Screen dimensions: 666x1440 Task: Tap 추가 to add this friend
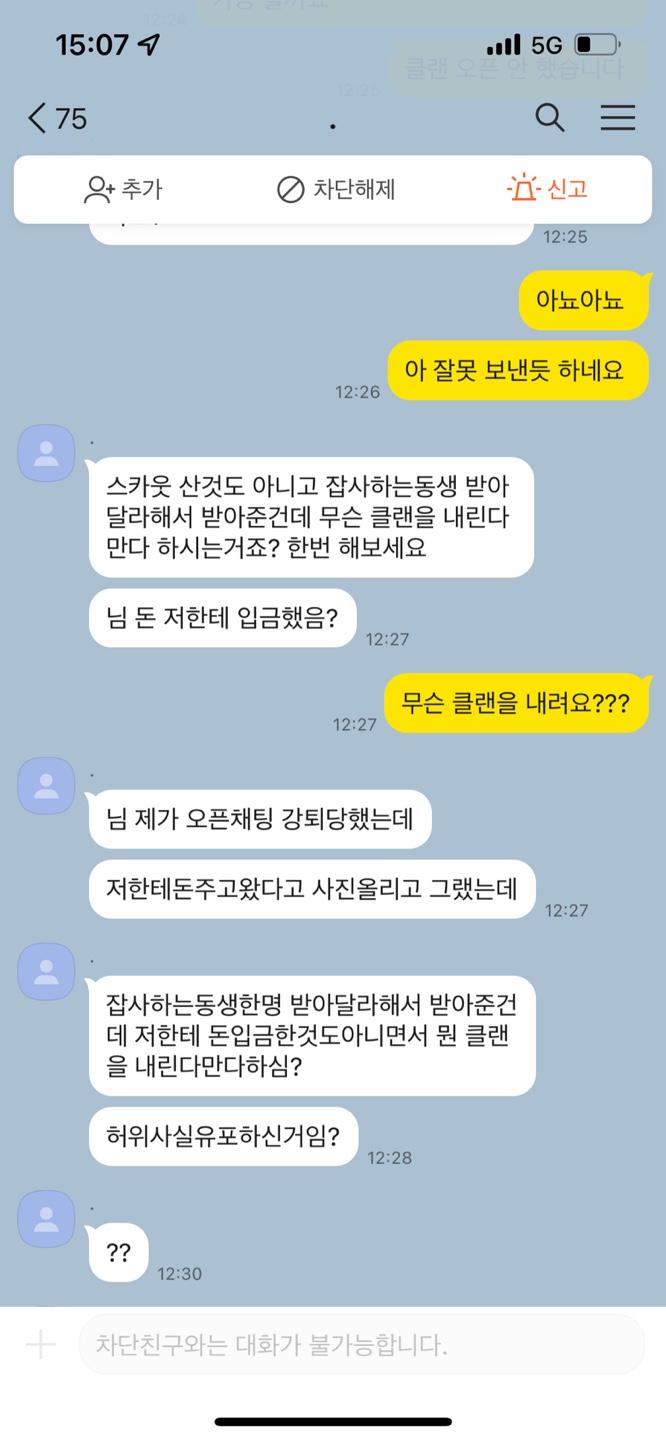click(x=123, y=189)
